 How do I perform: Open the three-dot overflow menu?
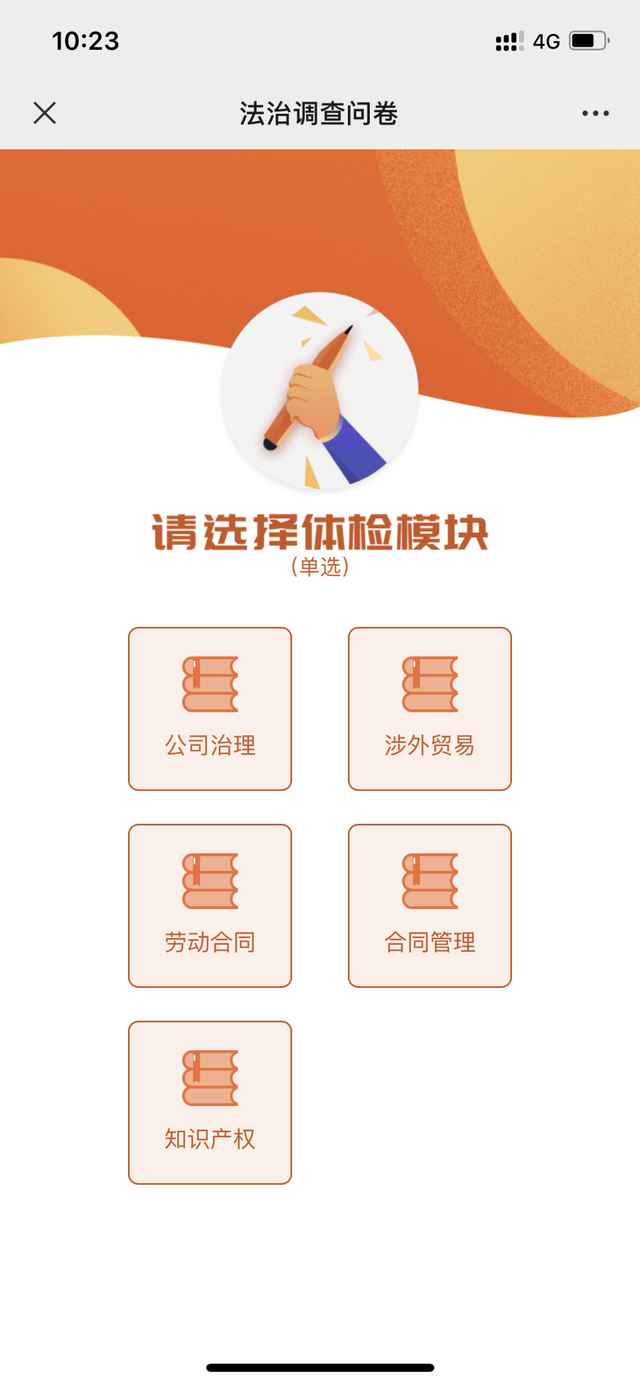point(595,113)
